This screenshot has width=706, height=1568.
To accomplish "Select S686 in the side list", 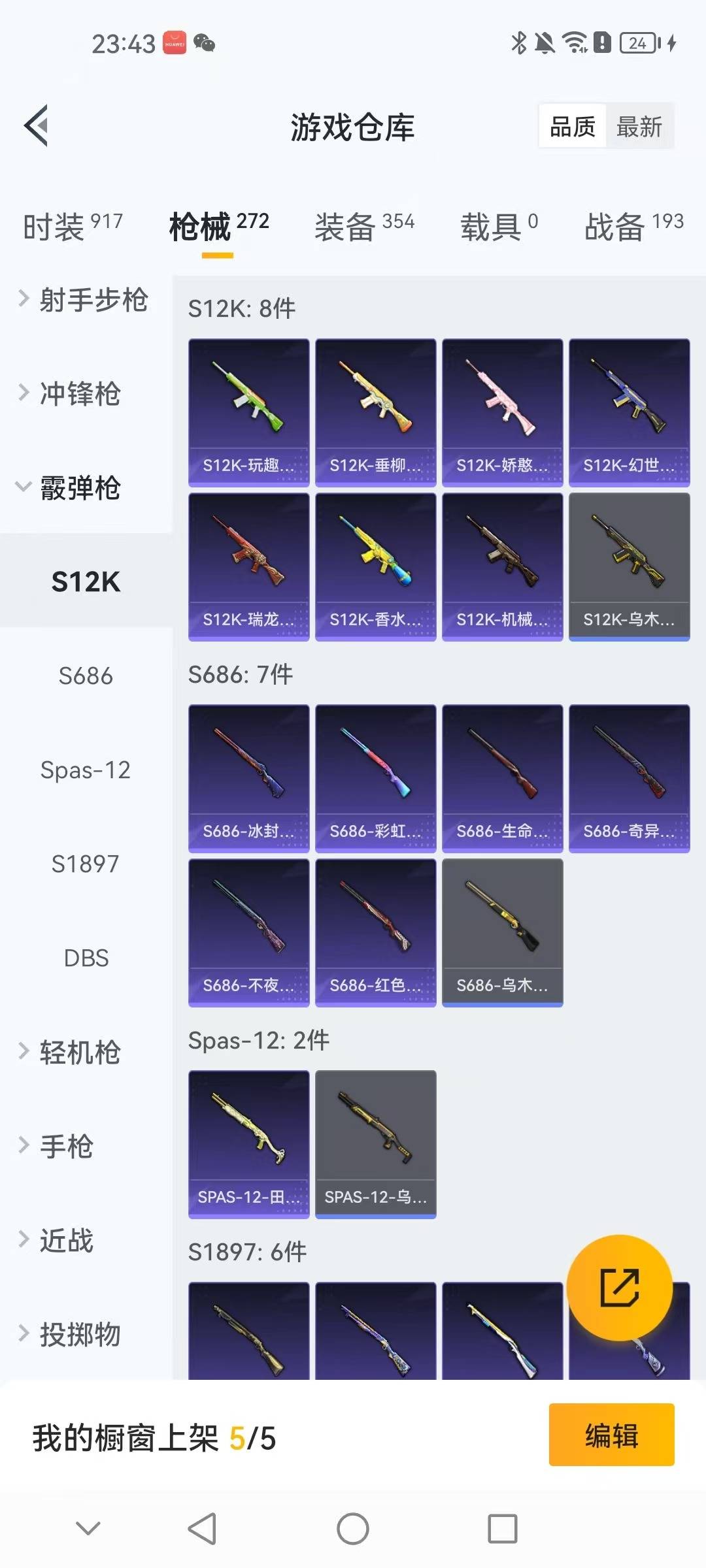I will tap(86, 676).
